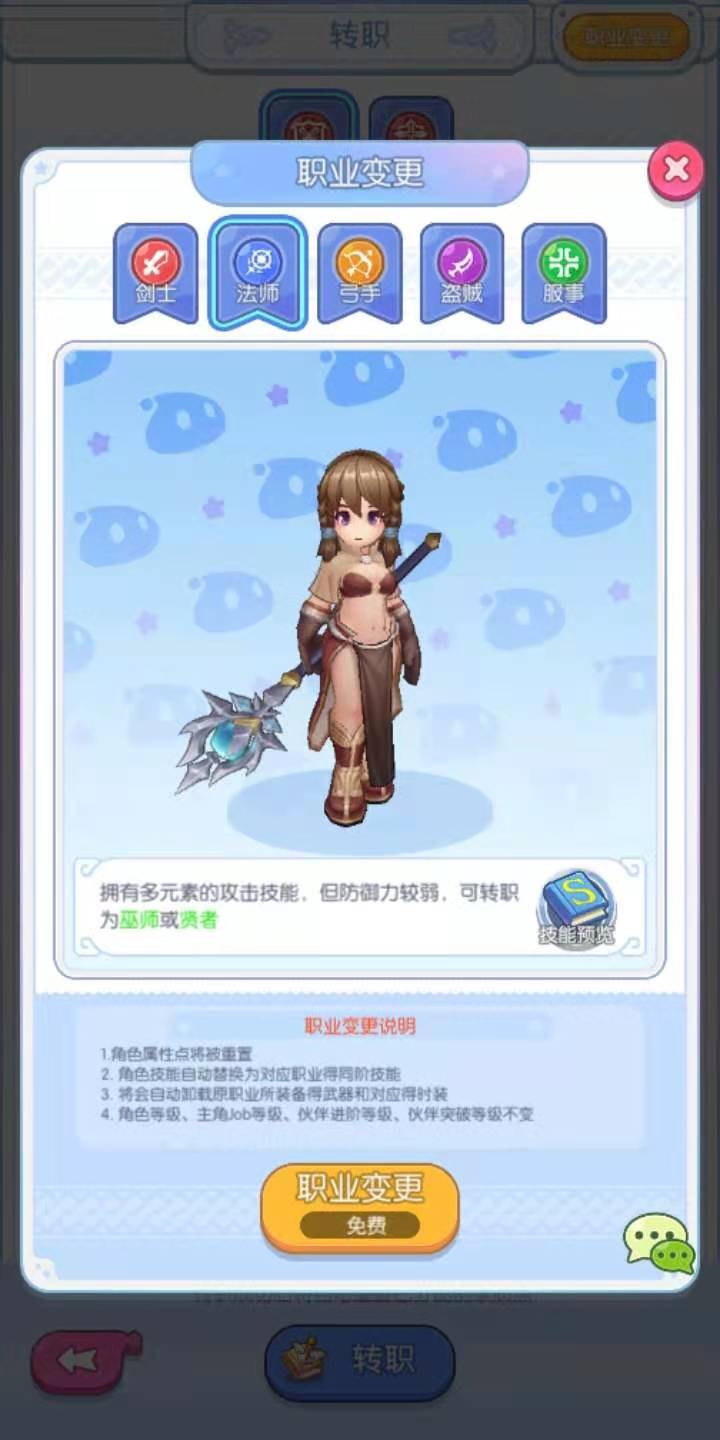The width and height of the screenshot is (720, 1440).
Task: Close the 职业变更 dialog
Action: tap(676, 170)
